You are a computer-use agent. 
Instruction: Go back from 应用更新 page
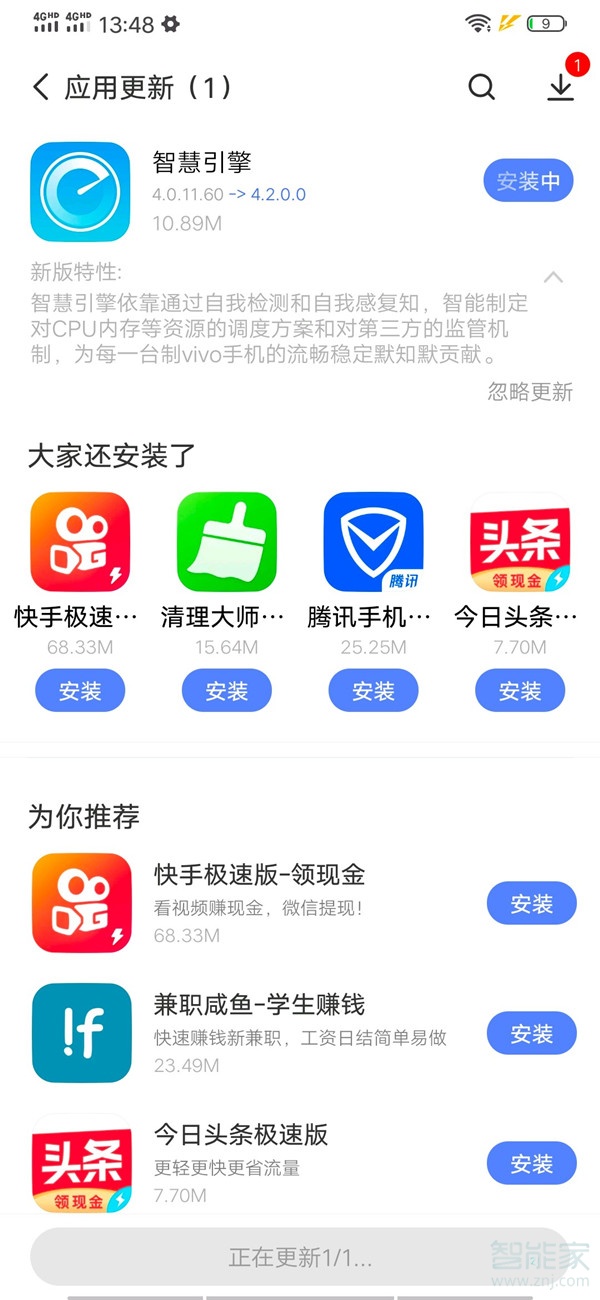41,87
